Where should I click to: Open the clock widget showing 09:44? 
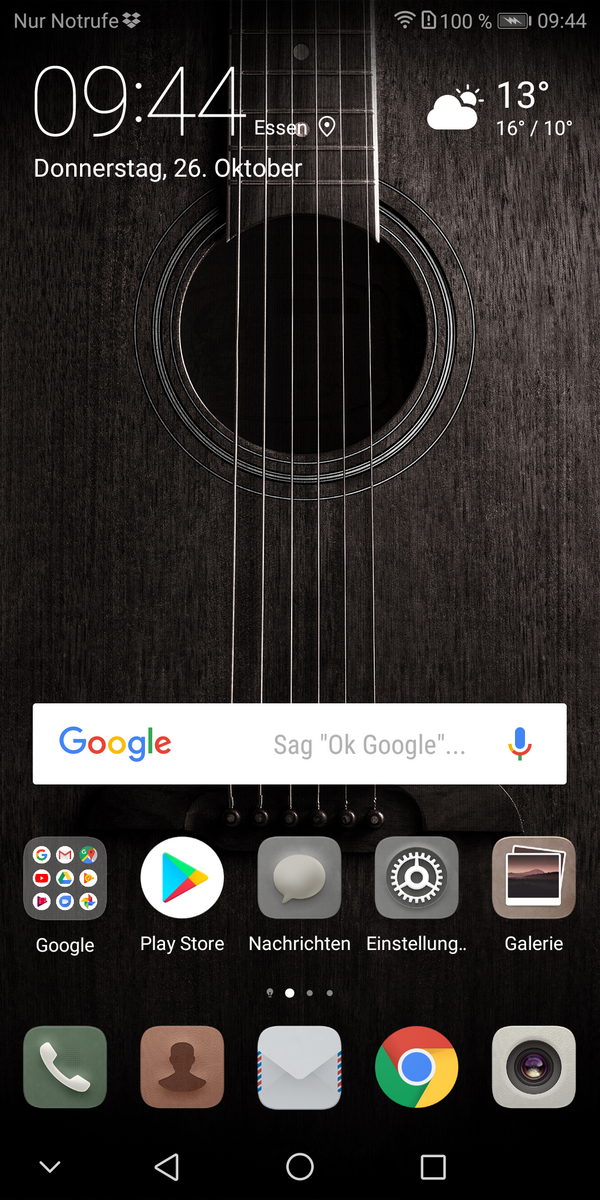[138, 102]
